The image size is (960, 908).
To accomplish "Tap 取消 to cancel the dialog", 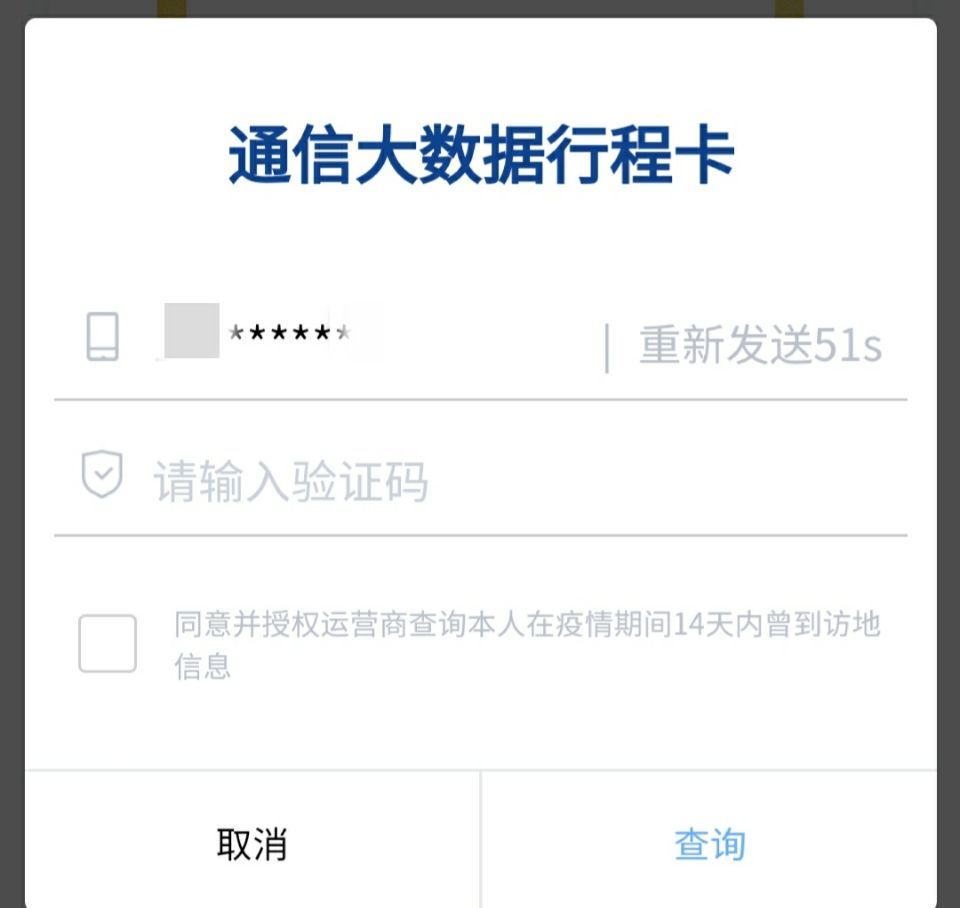I will [x=252, y=844].
